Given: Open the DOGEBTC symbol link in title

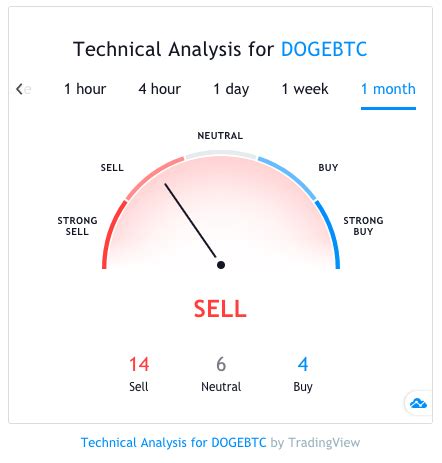Looking at the screenshot, I should click(x=324, y=49).
